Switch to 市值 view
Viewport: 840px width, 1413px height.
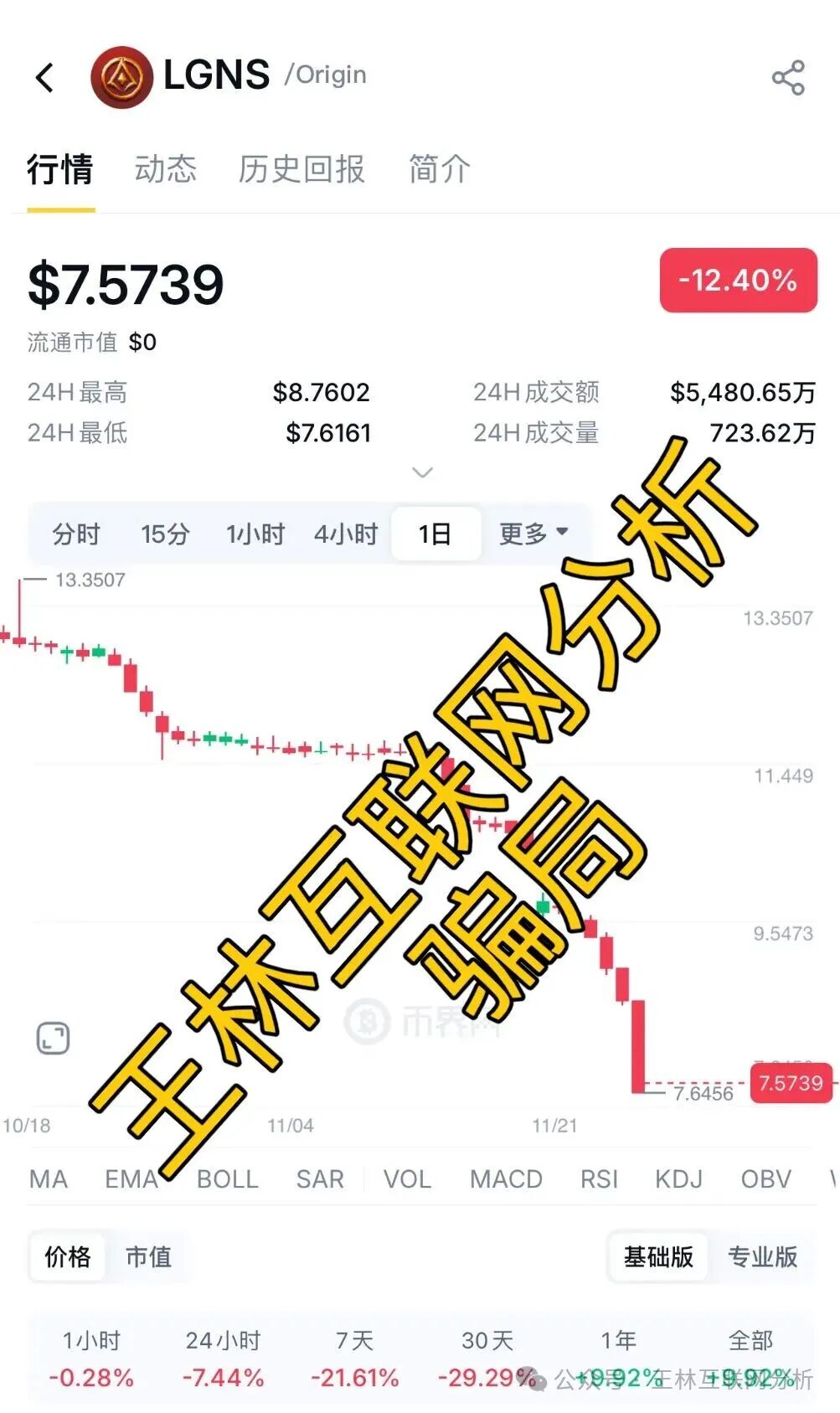148,1256
